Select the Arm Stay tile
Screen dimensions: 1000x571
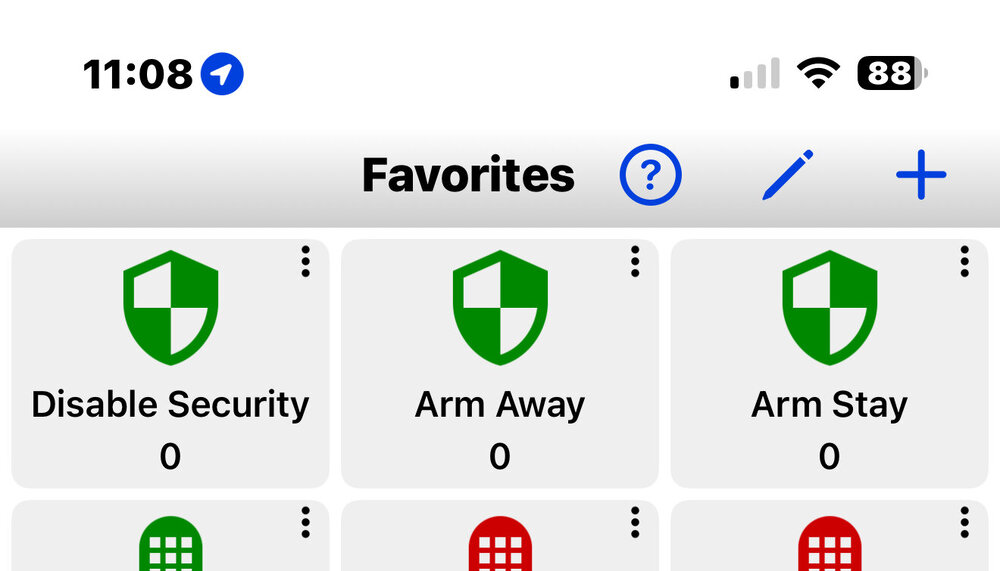coord(829,362)
